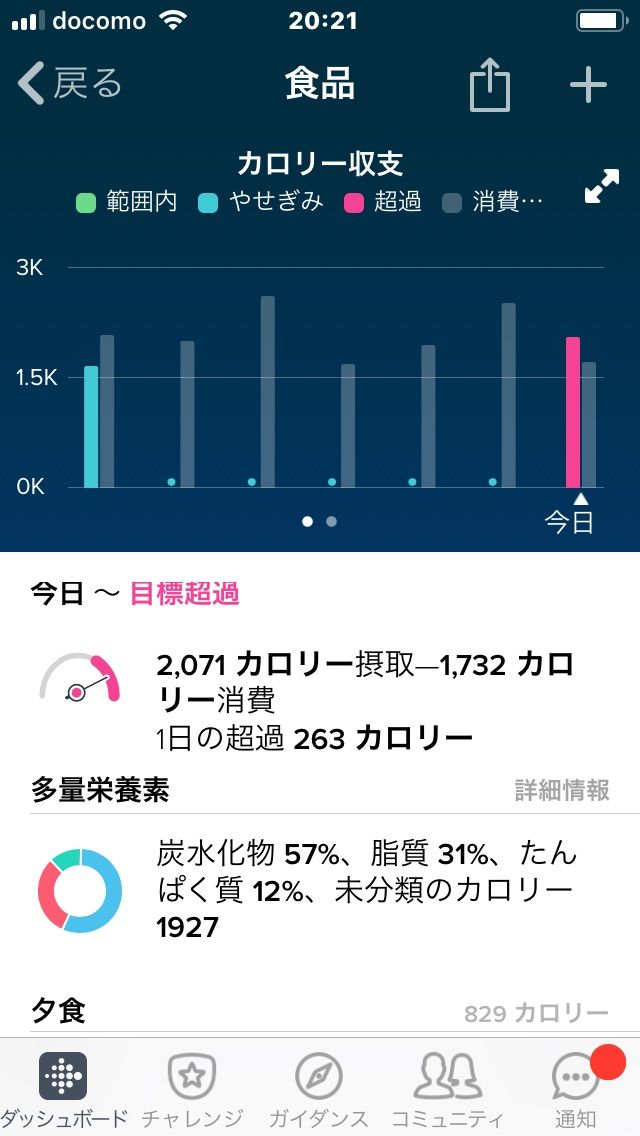Viewport: 640px width, 1136px height.
Task: Add a new food entry with plus icon
Action: (588, 85)
